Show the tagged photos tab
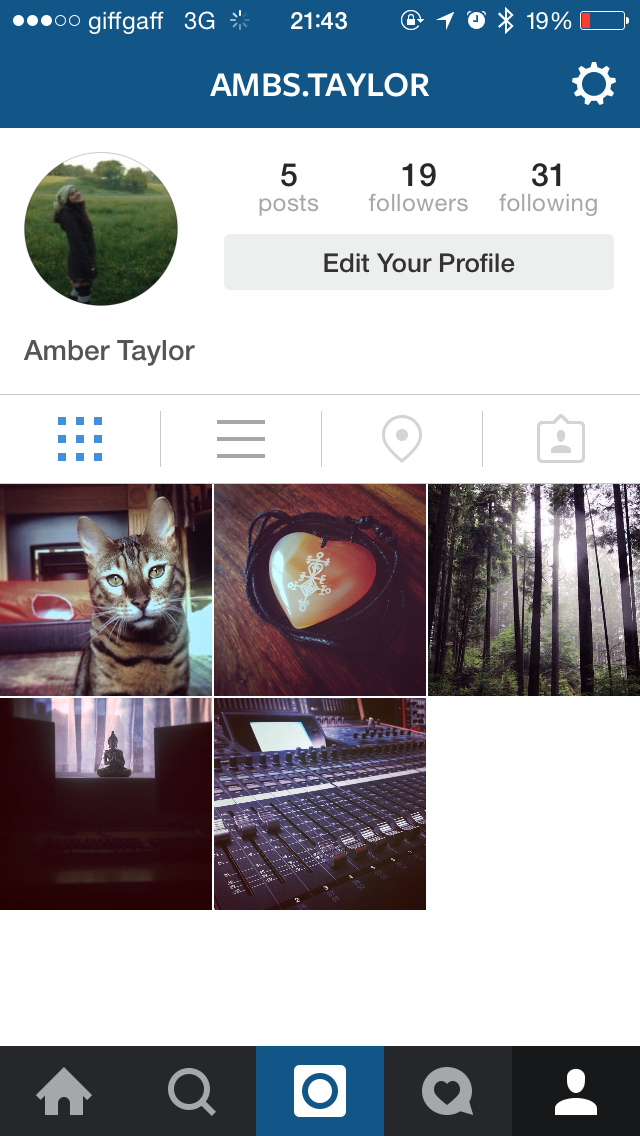Viewport: 640px width, 1136px height. click(x=561, y=439)
